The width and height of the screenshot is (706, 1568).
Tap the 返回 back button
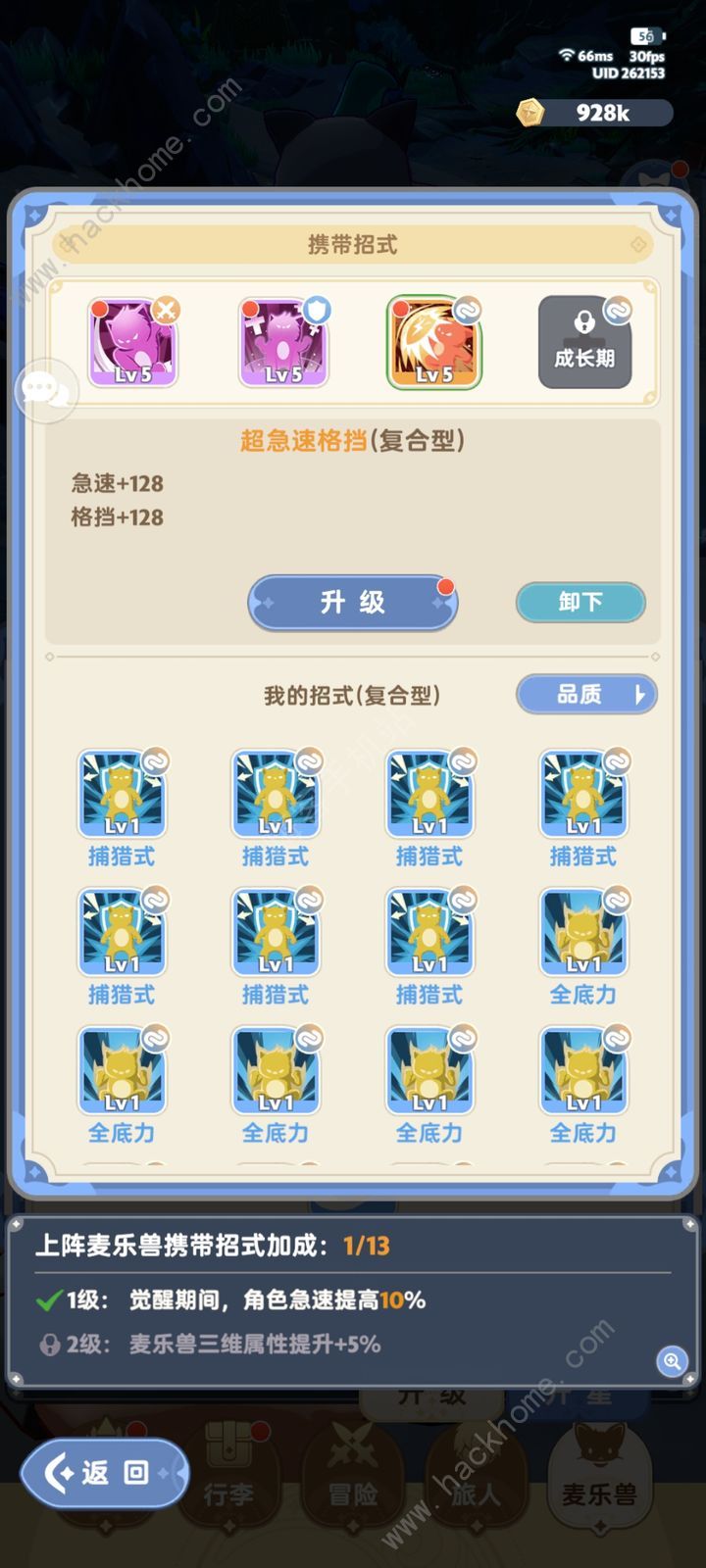105,1472
